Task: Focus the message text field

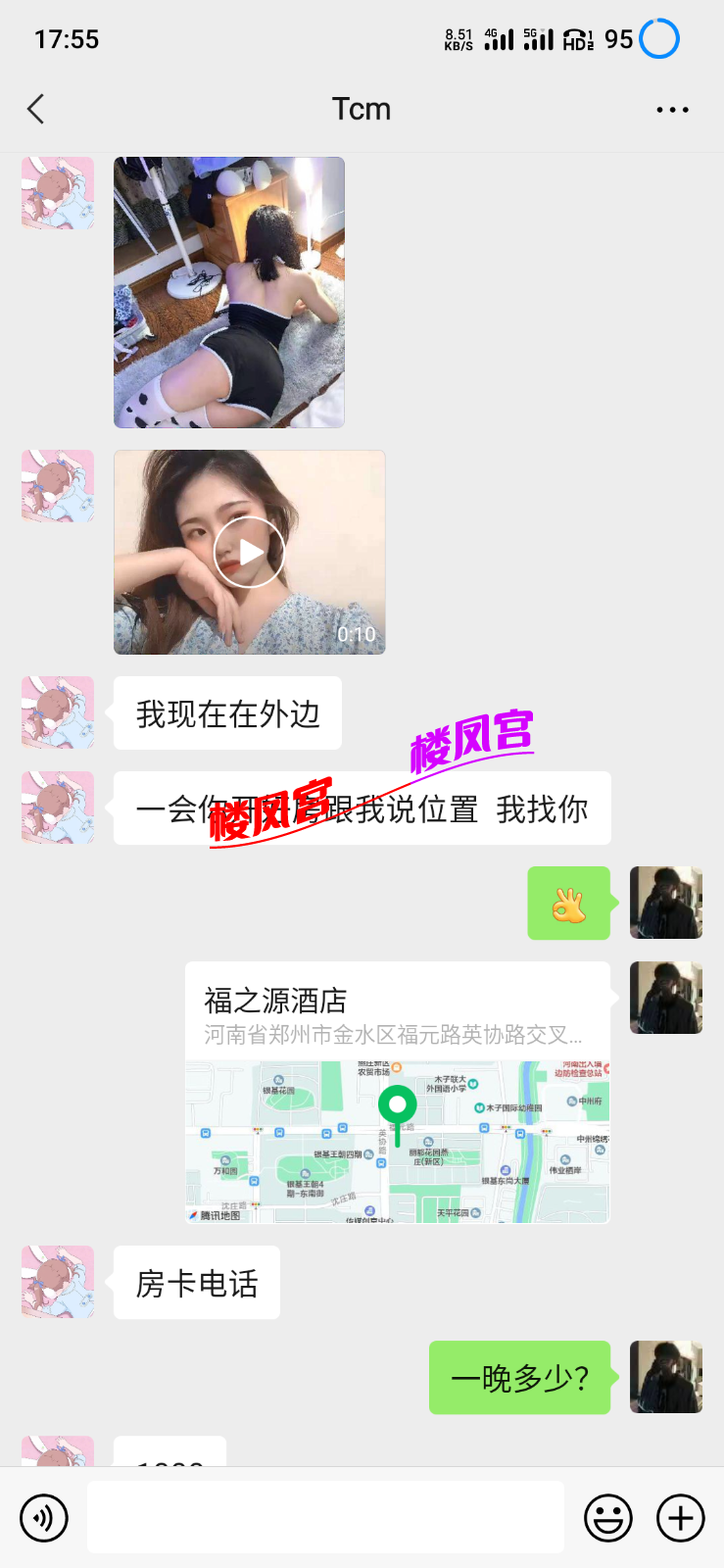Action: click(x=325, y=1517)
